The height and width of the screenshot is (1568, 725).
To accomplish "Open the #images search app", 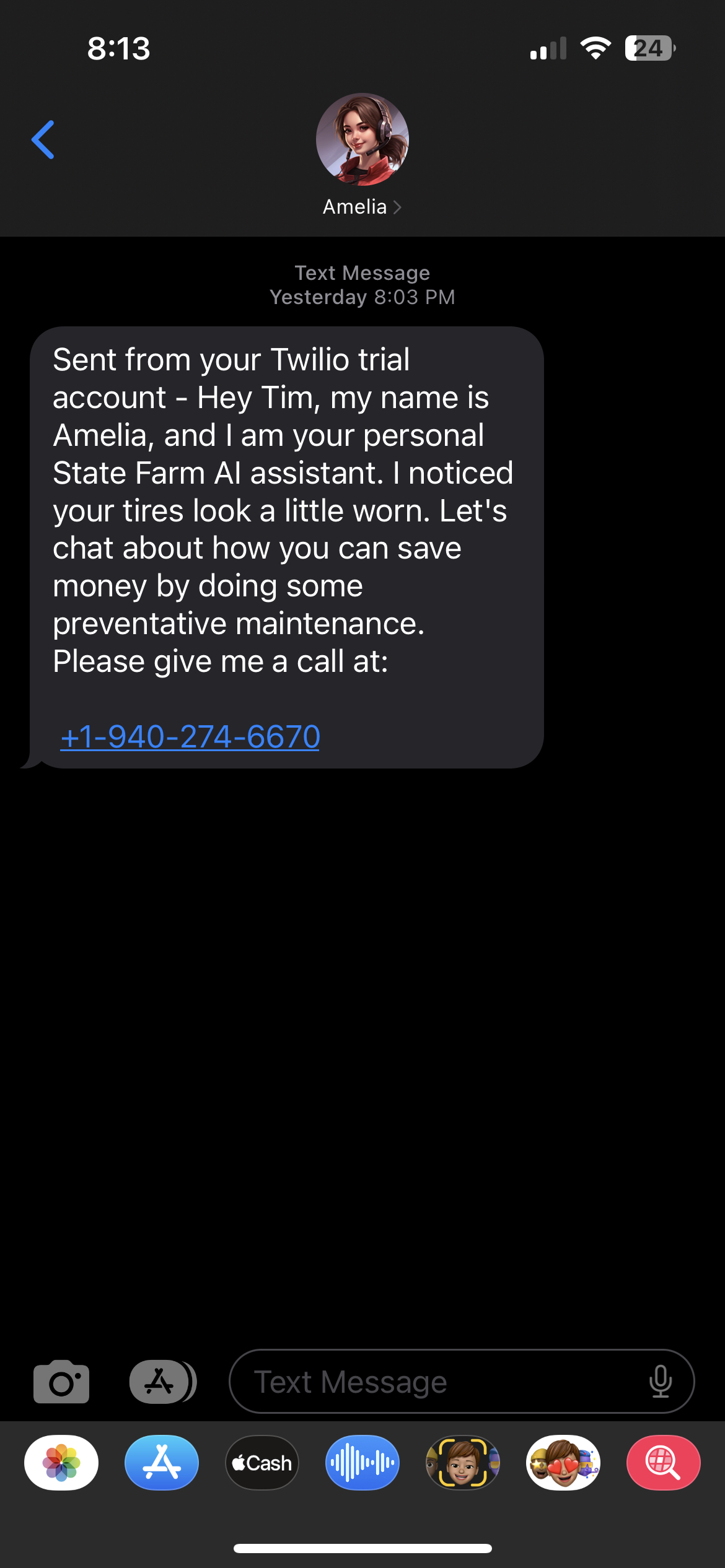I will point(663,1463).
